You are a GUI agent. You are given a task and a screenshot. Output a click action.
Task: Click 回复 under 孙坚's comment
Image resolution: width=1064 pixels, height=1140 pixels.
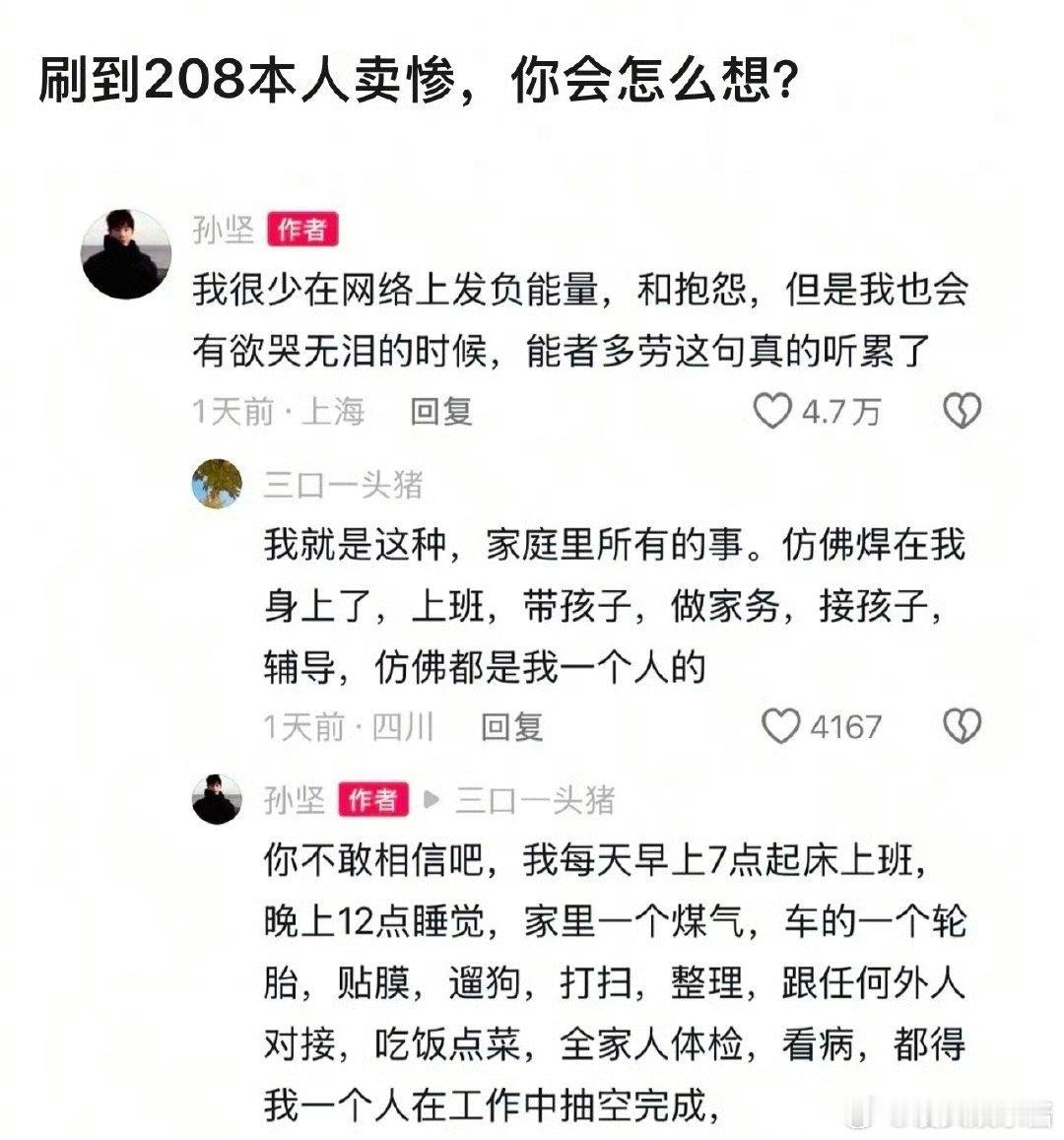pyautogui.click(x=445, y=411)
